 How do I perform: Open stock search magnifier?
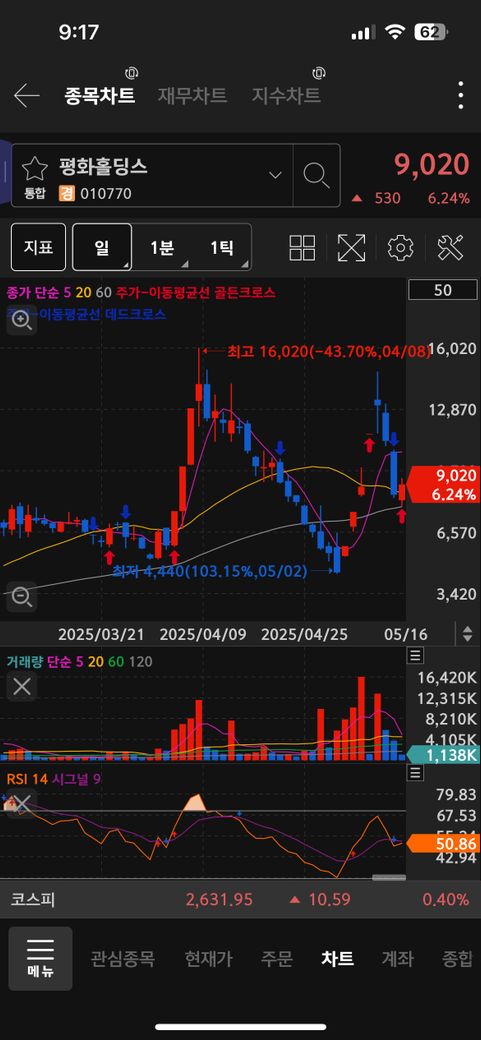(x=316, y=175)
